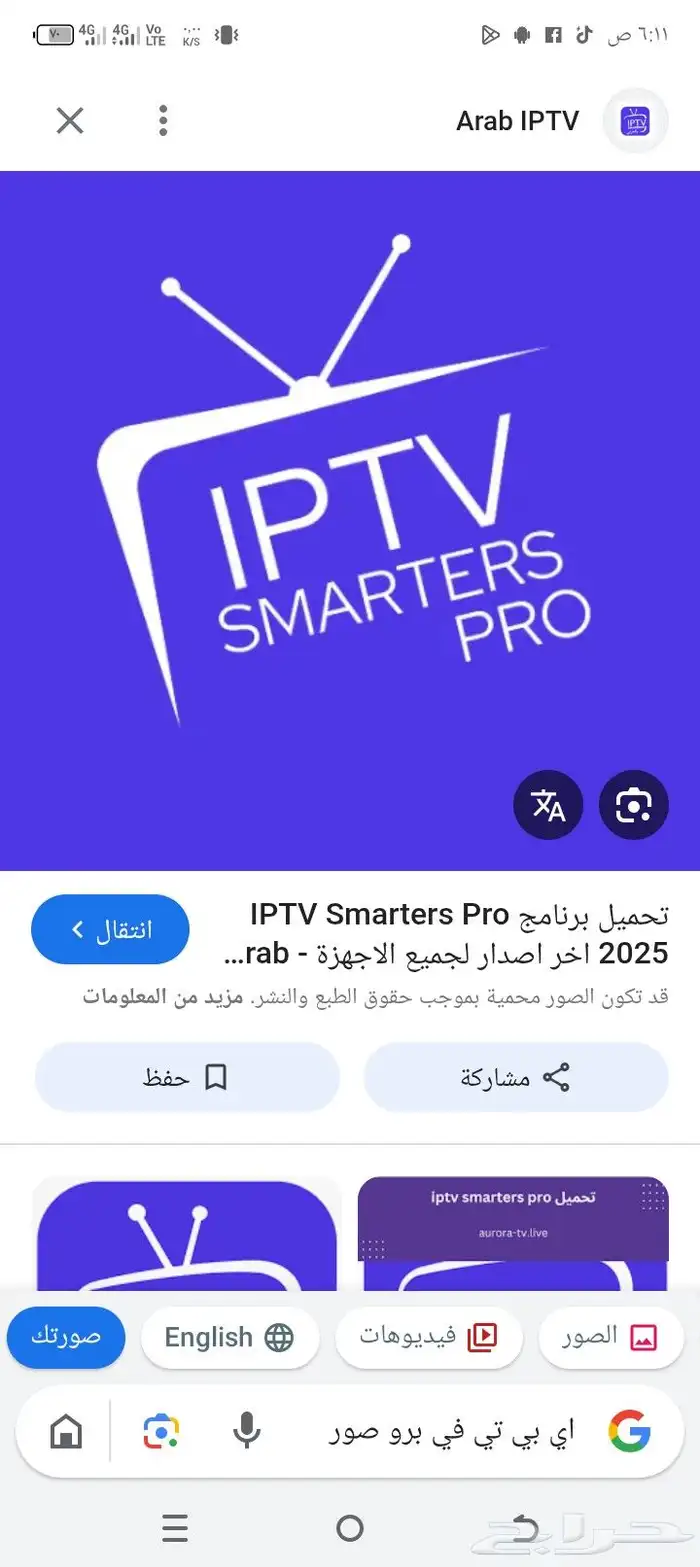Edit the Google search query field
Viewport: 700px width, 1567px height.
click(452, 1432)
